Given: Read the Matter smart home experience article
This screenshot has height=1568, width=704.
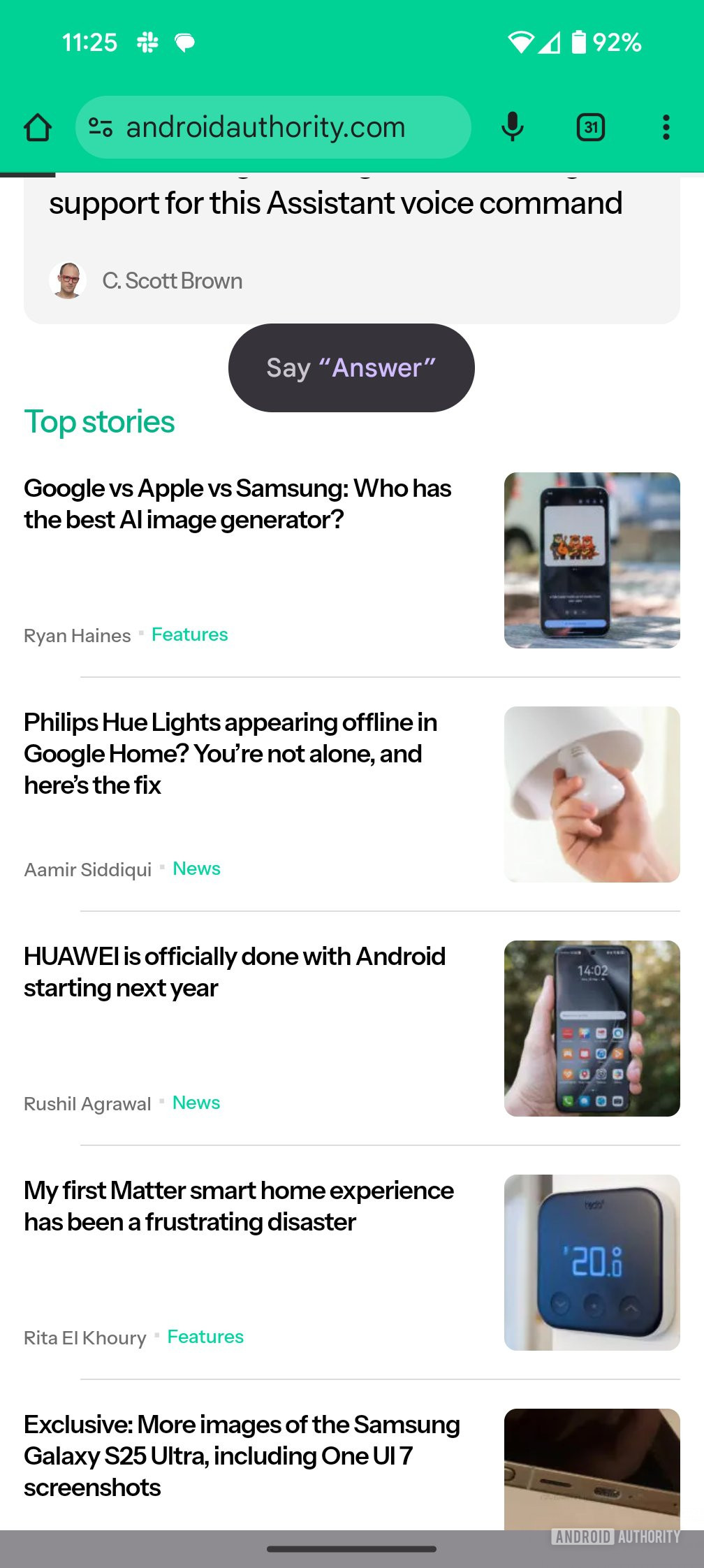Looking at the screenshot, I should pos(239,1206).
